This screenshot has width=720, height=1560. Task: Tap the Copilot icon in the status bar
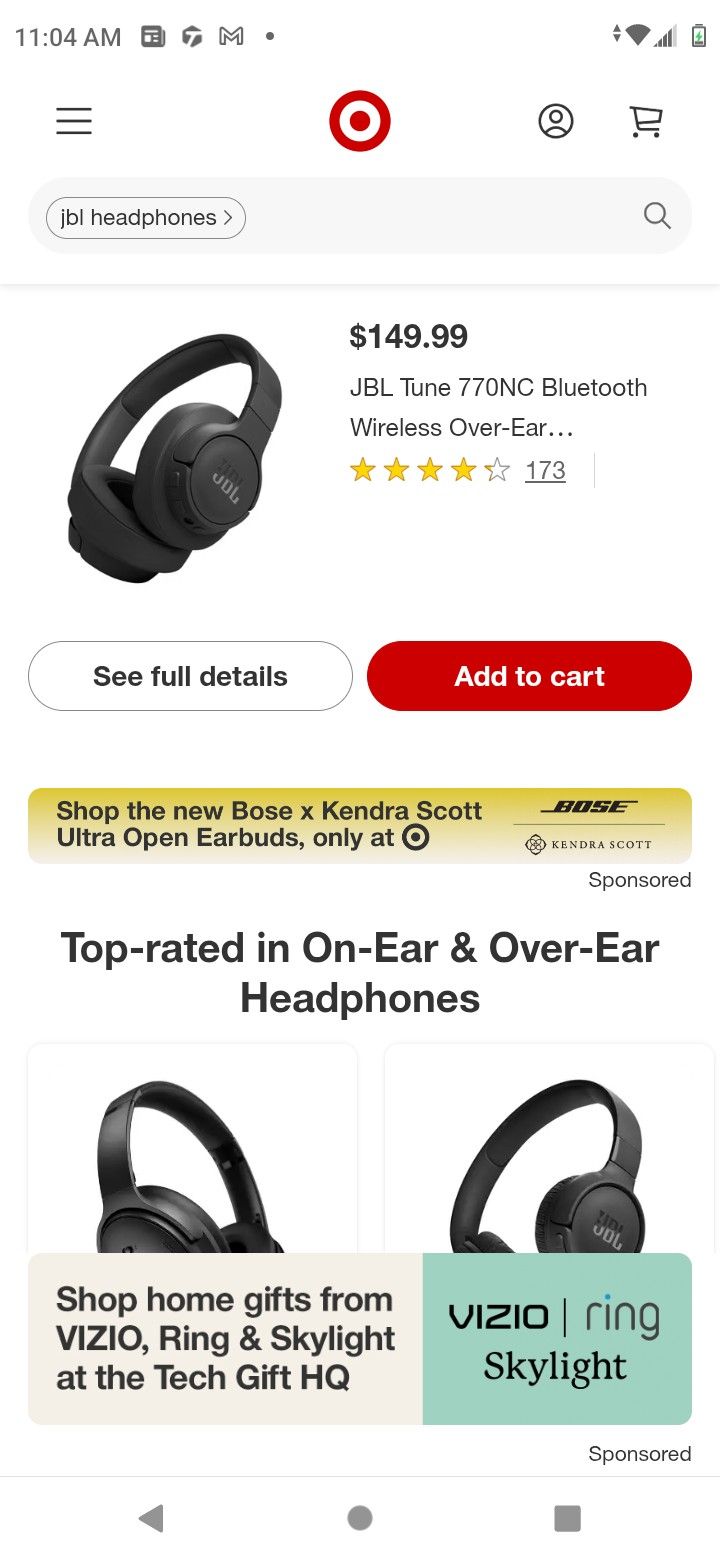(x=192, y=36)
